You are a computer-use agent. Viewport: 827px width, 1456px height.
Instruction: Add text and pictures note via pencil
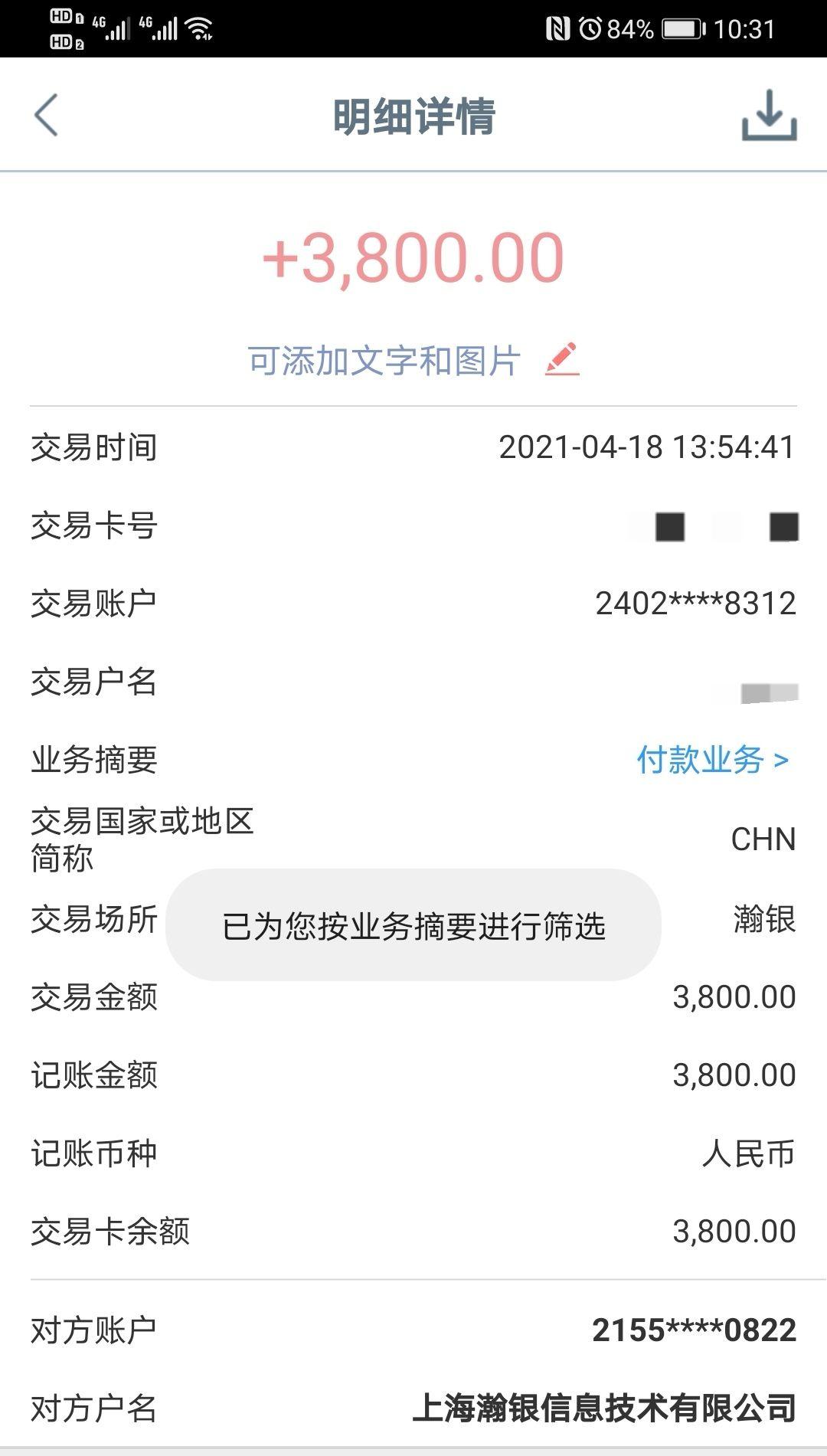point(562,359)
